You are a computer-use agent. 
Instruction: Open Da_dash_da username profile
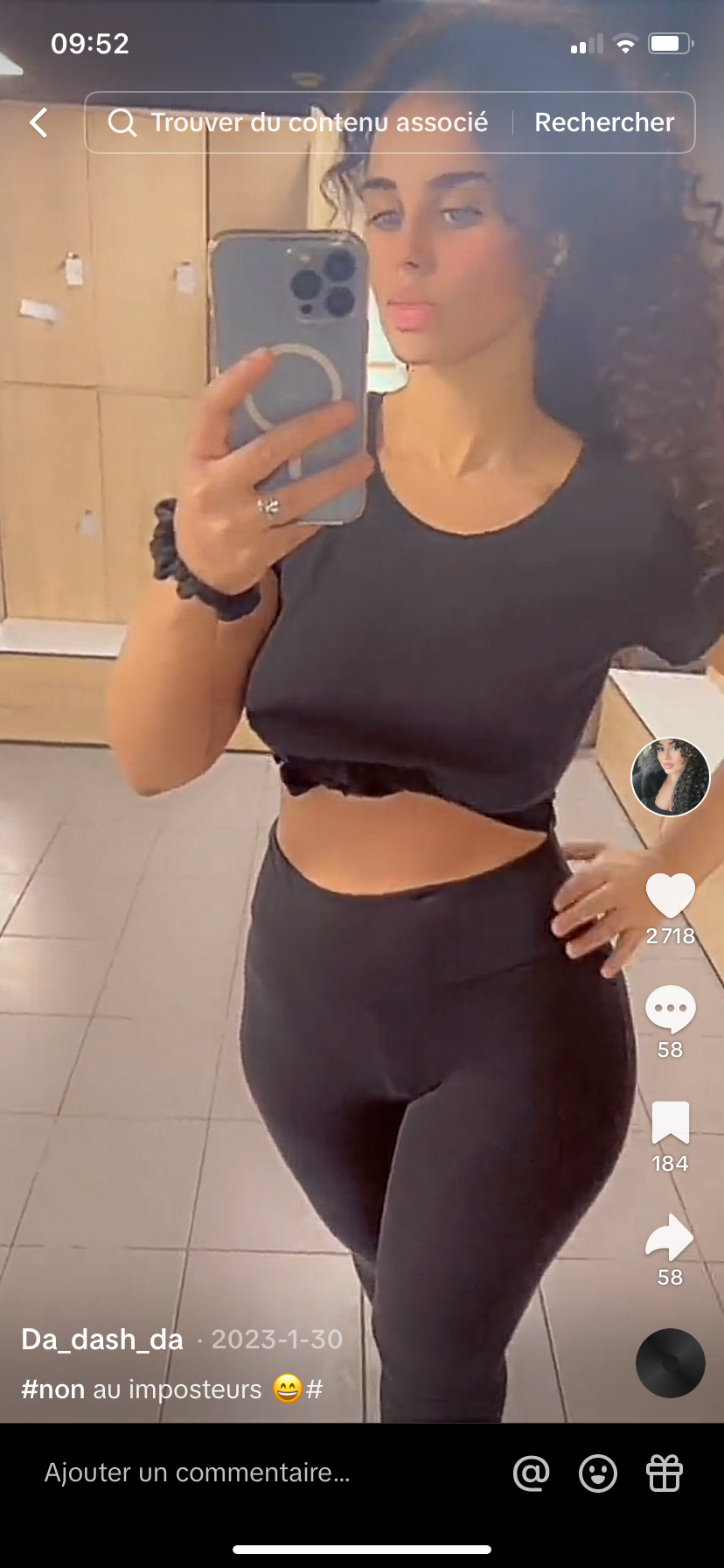[x=102, y=1340]
